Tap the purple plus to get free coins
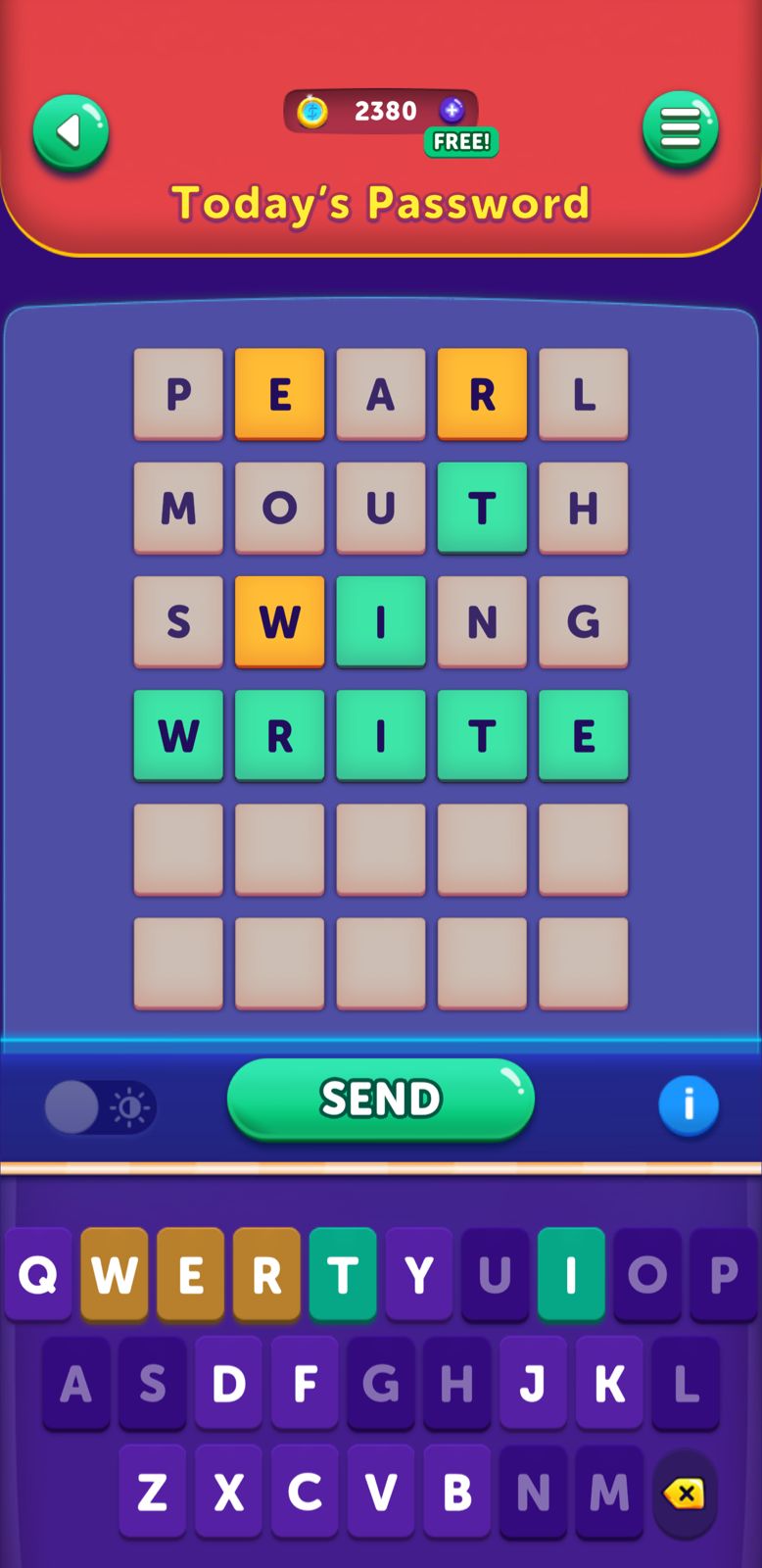Image resolution: width=762 pixels, height=1568 pixels. click(452, 111)
